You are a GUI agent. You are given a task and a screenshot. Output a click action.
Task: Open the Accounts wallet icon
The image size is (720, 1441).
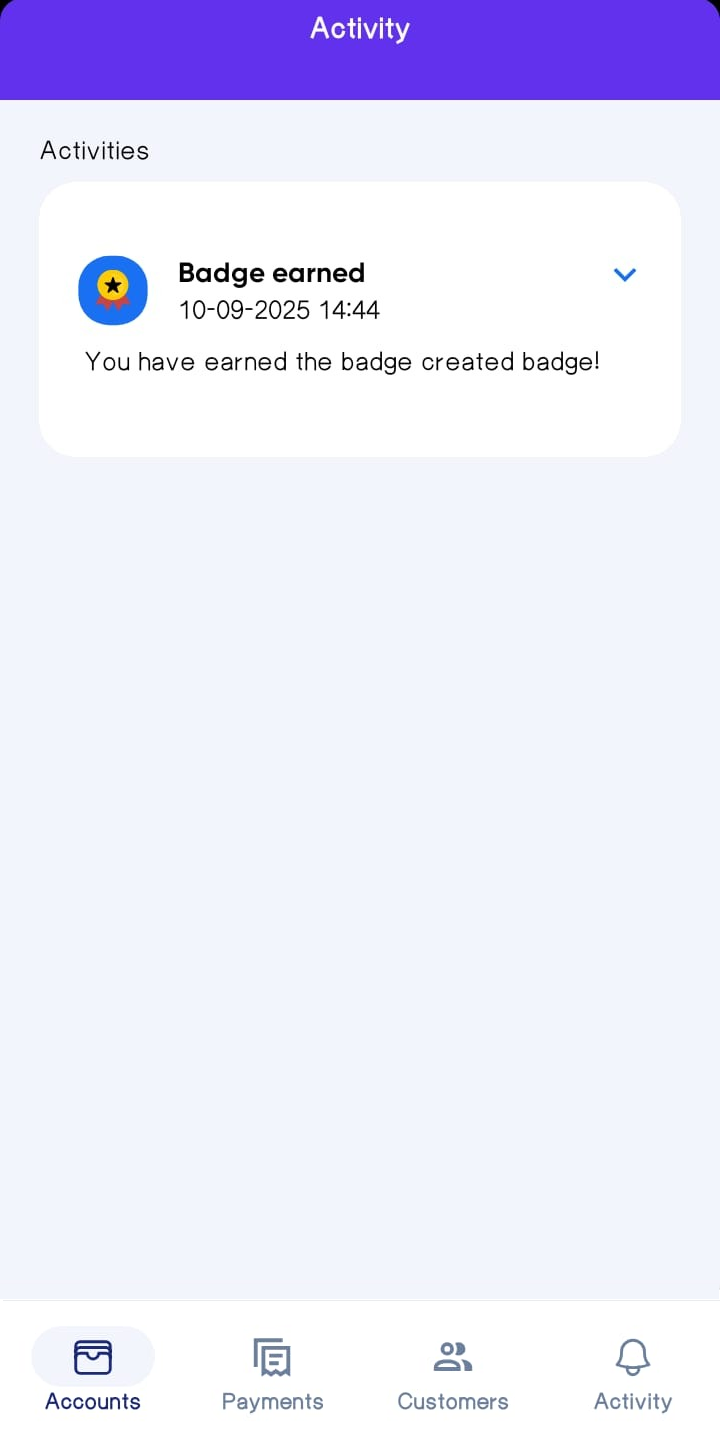pyautogui.click(x=92, y=1356)
